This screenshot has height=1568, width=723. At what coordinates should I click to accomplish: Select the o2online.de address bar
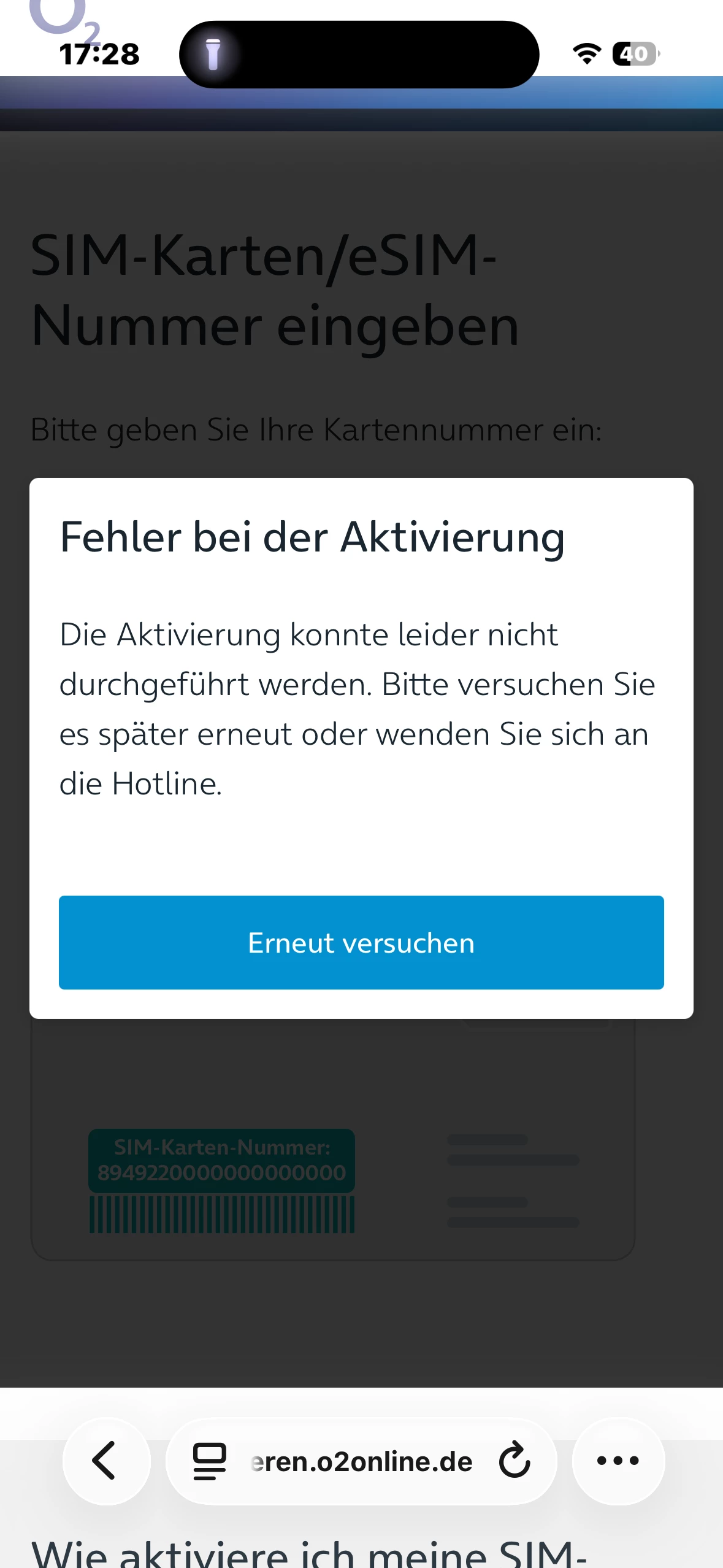click(362, 1462)
